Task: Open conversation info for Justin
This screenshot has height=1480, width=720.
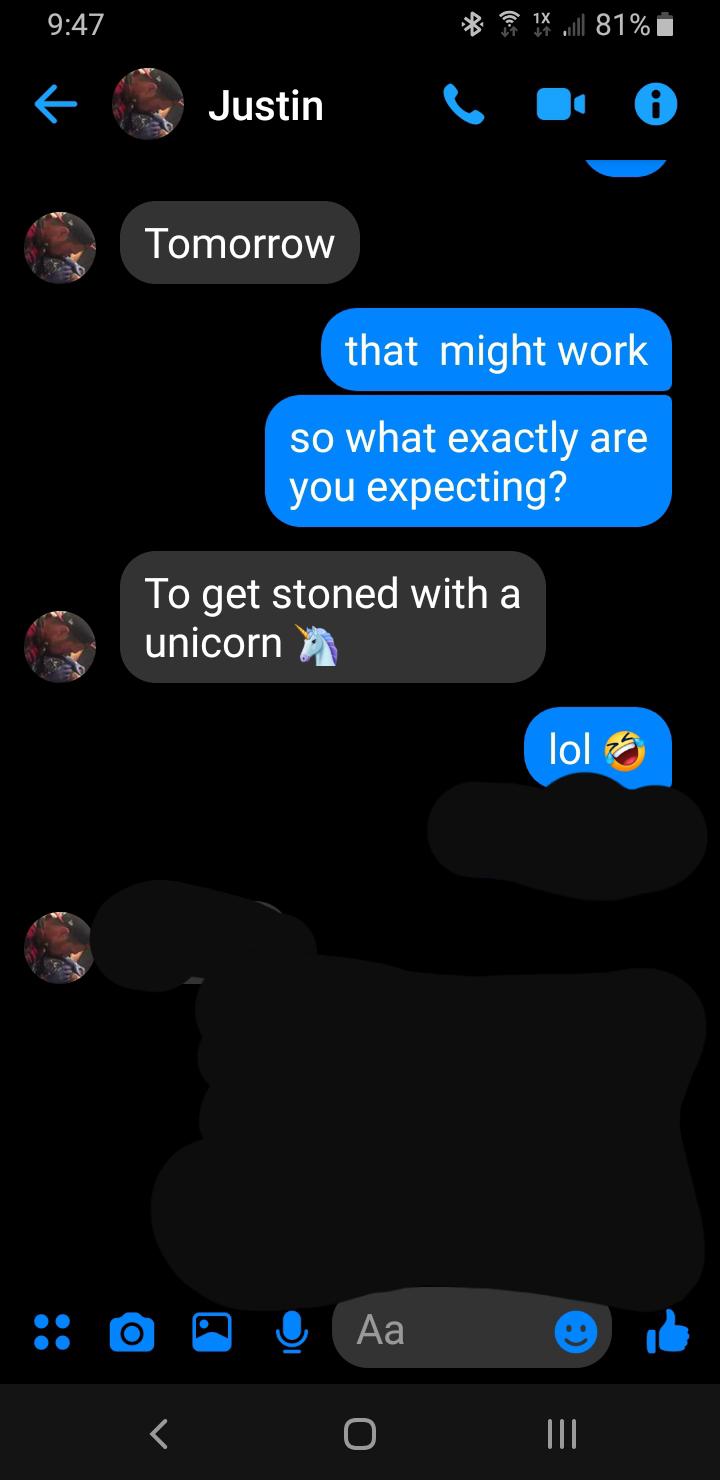Action: click(x=655, y=104)
